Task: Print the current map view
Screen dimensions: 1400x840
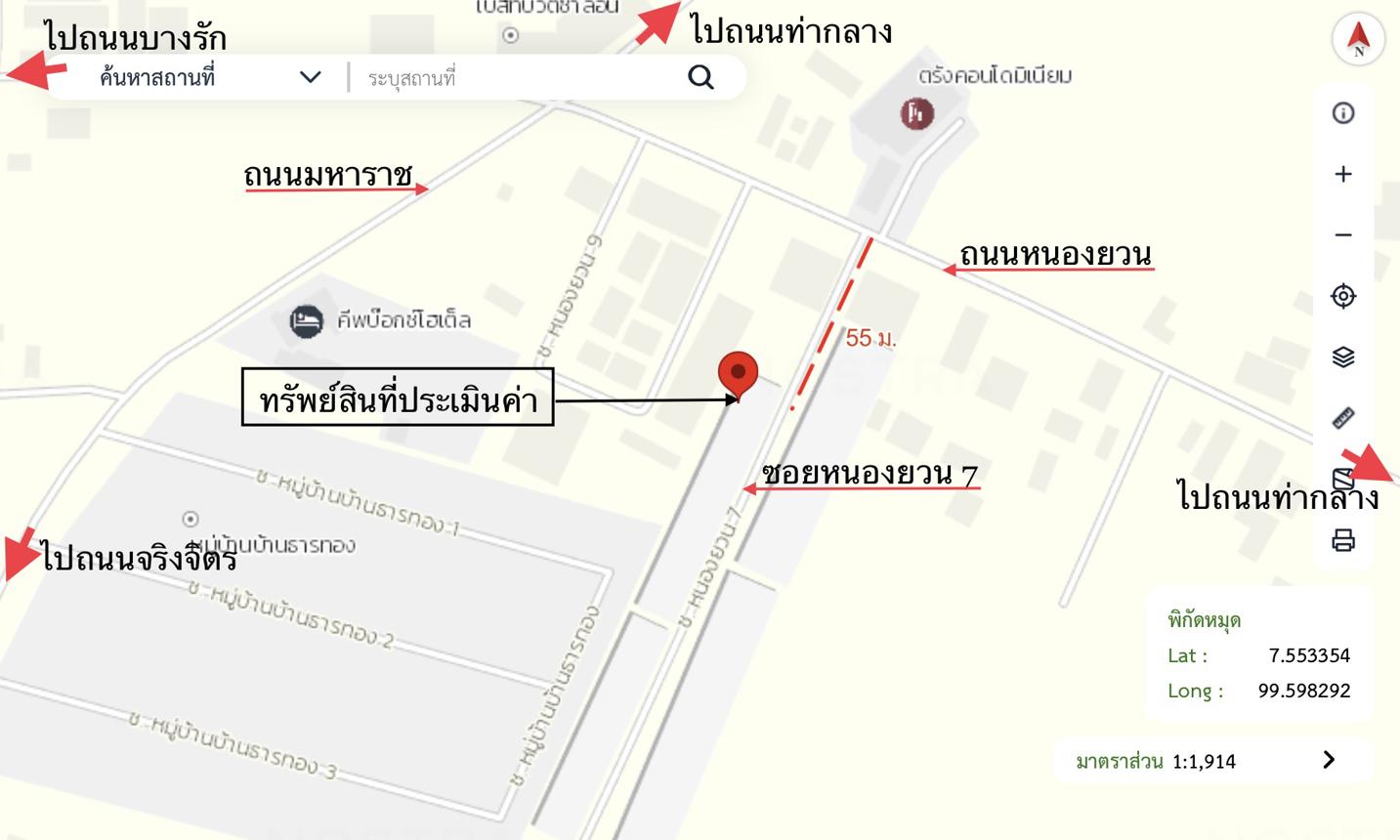Action: pyautogui.click(x=1343, y=540)
